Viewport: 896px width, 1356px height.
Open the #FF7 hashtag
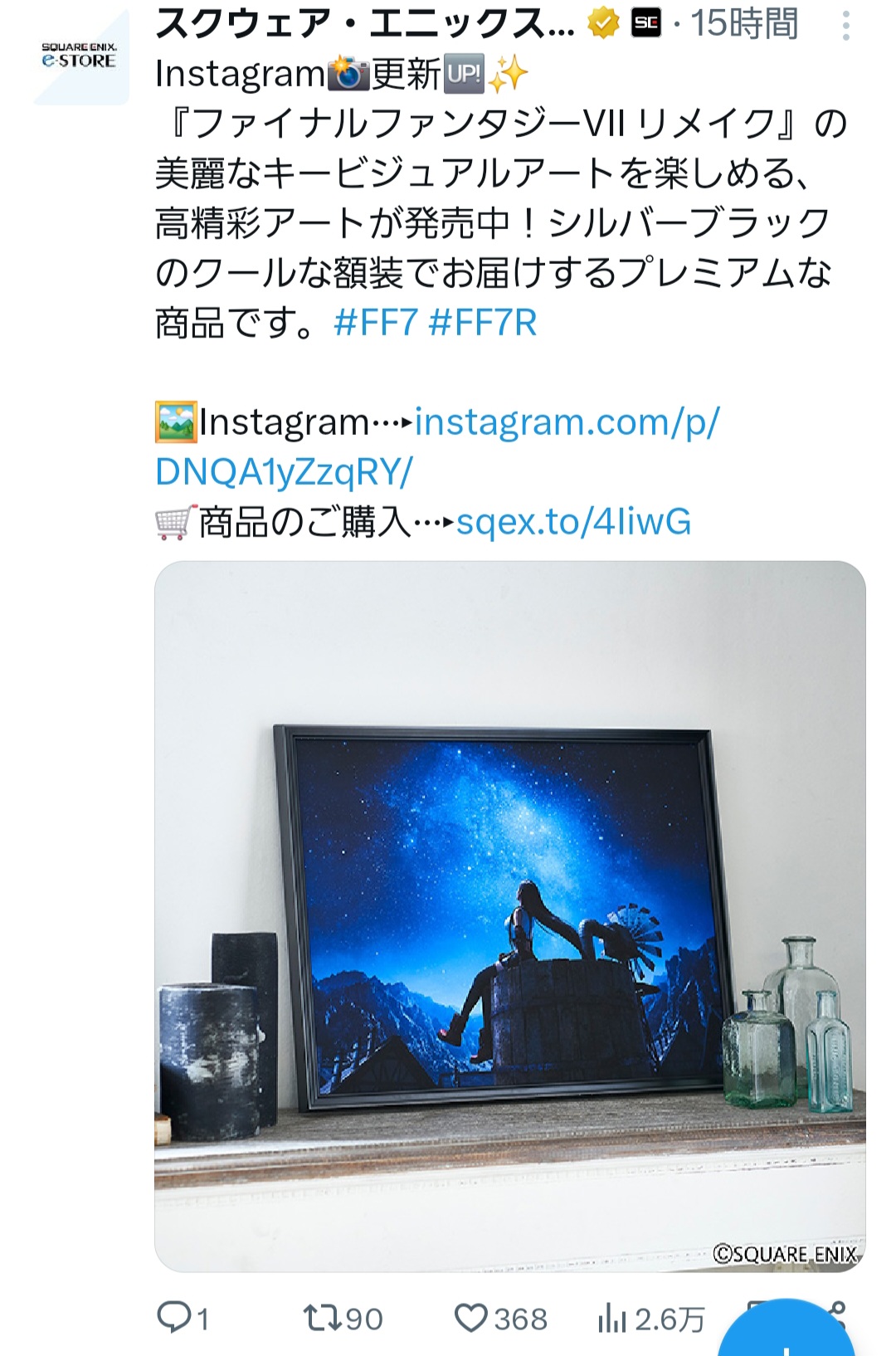(x=375, y=323)
